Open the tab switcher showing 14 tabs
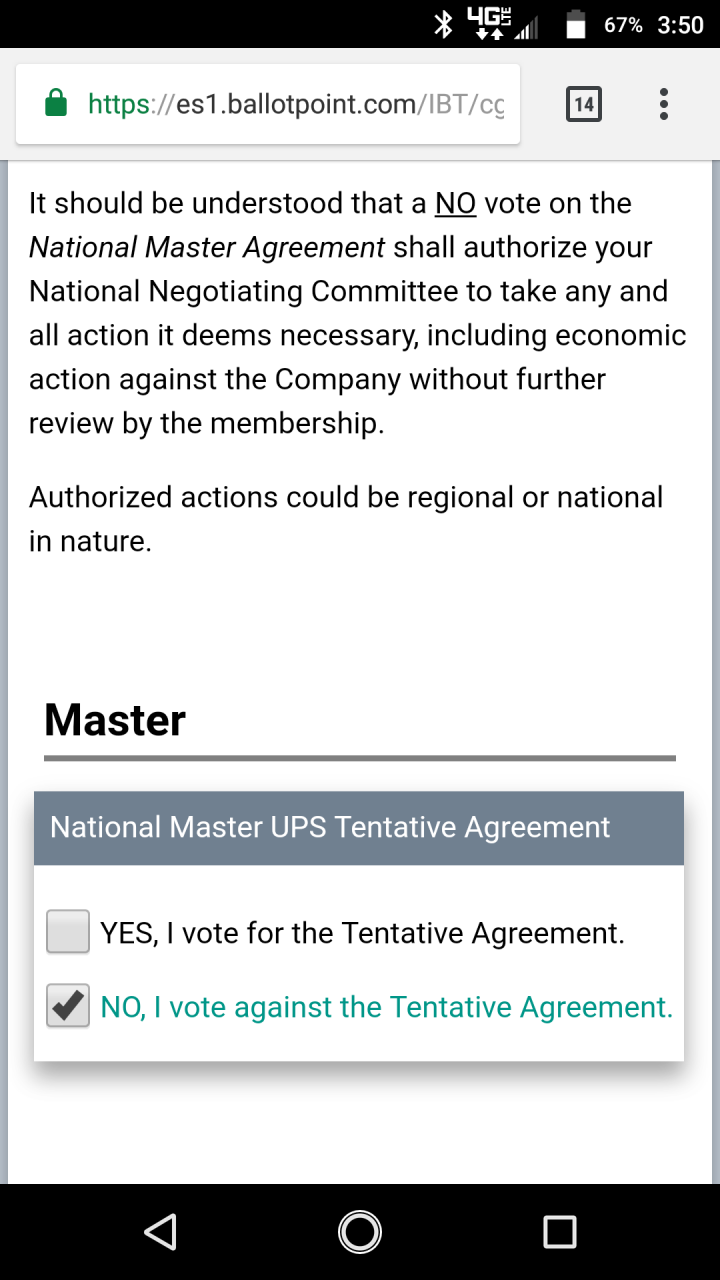The height and width of the screenshot is (1280, 720). pyautogui.click(x=584, y=104)
